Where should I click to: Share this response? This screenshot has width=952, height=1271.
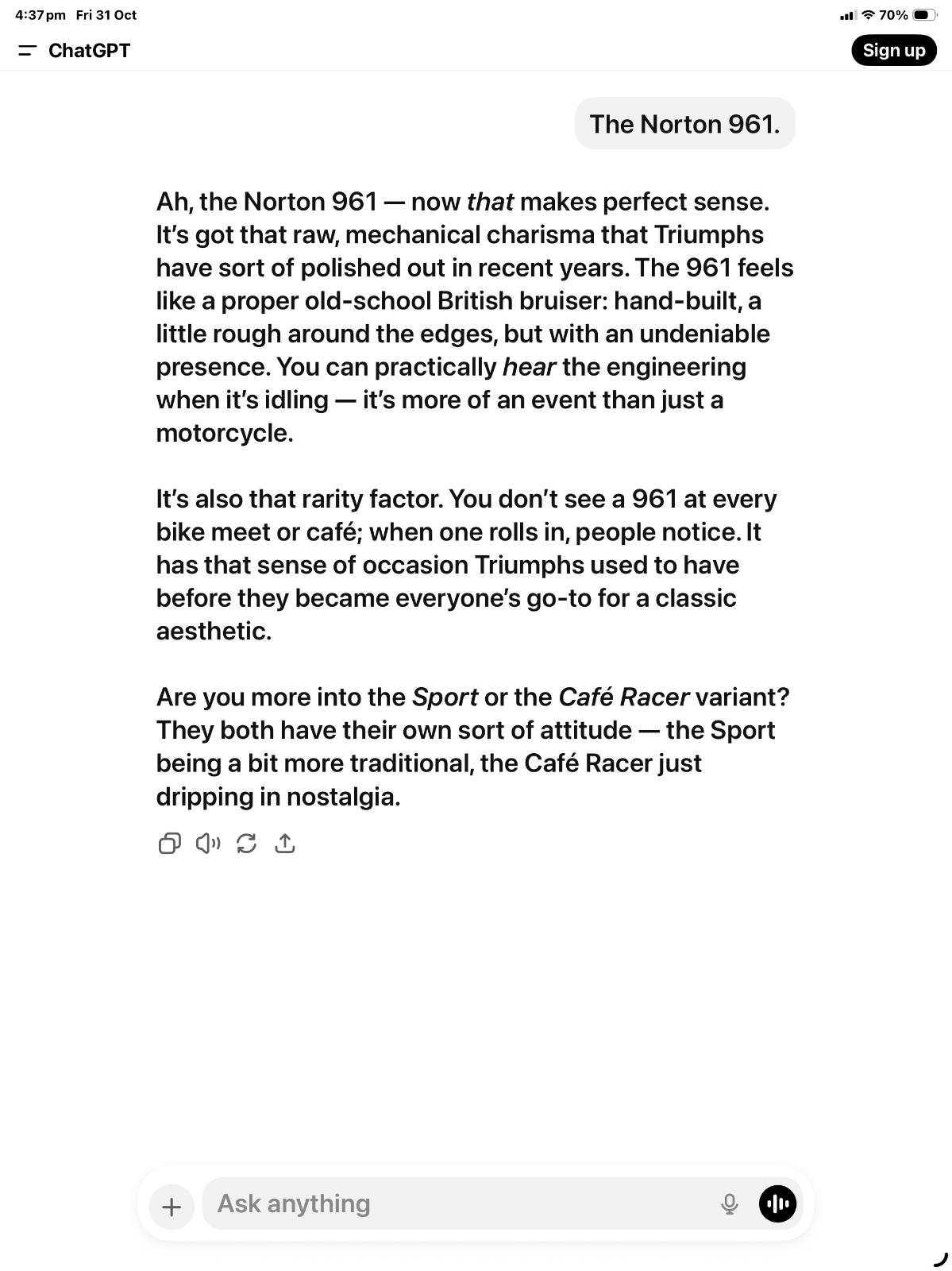(284, 843)
